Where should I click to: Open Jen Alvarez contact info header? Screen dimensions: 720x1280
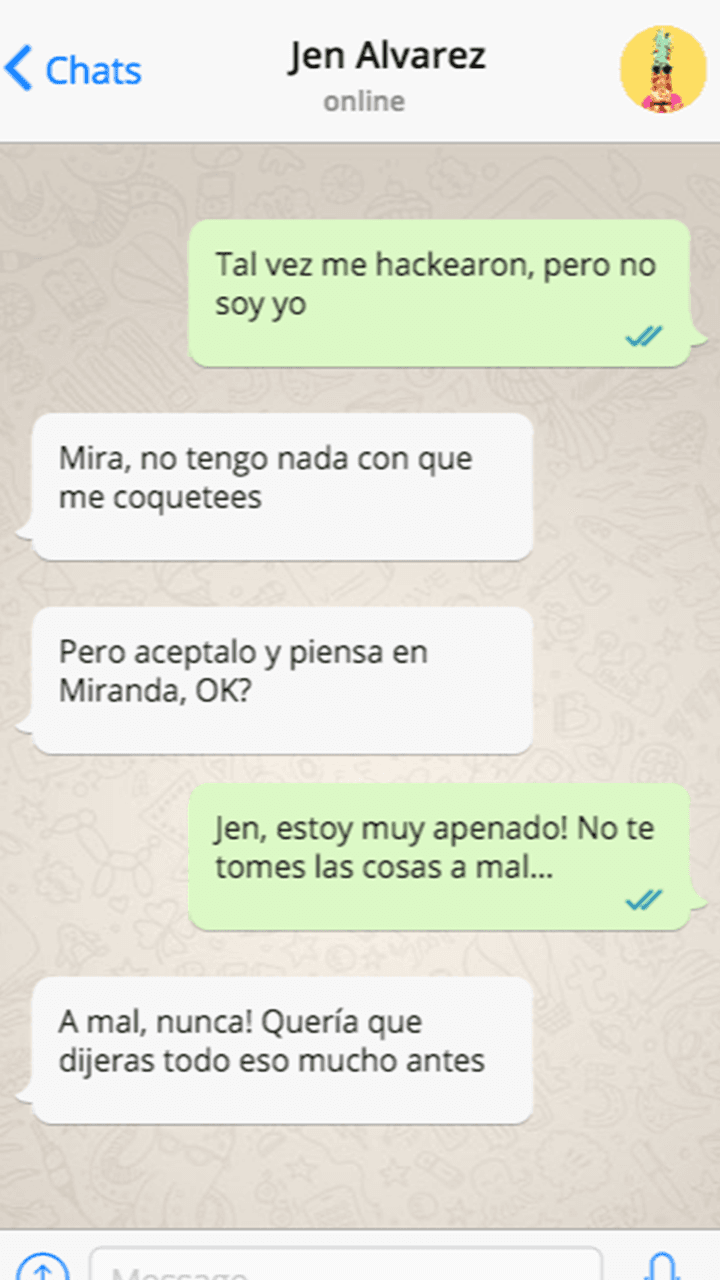click(386, 72)
